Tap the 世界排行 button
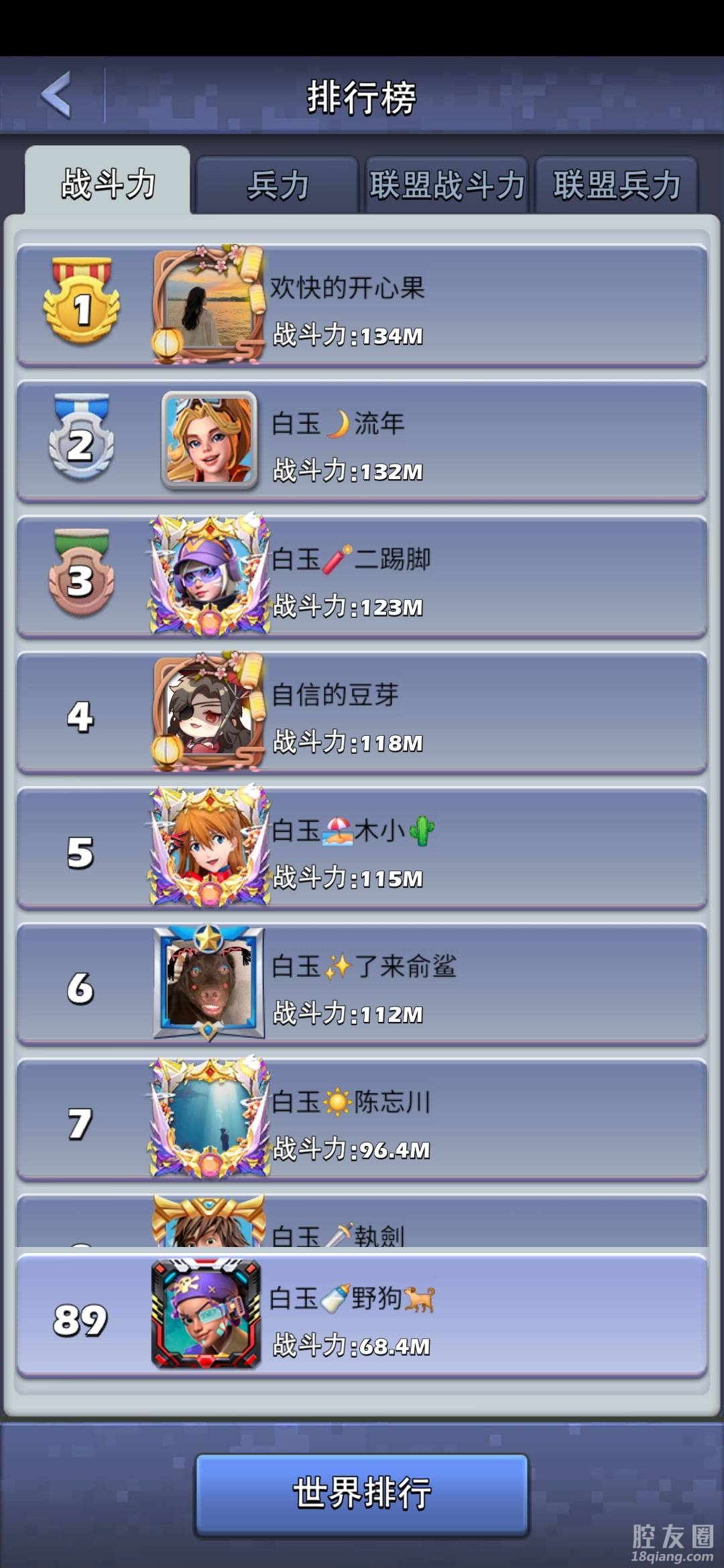Image resolution: width=724 pixels, height=1568 pixels. point(362,1494)
